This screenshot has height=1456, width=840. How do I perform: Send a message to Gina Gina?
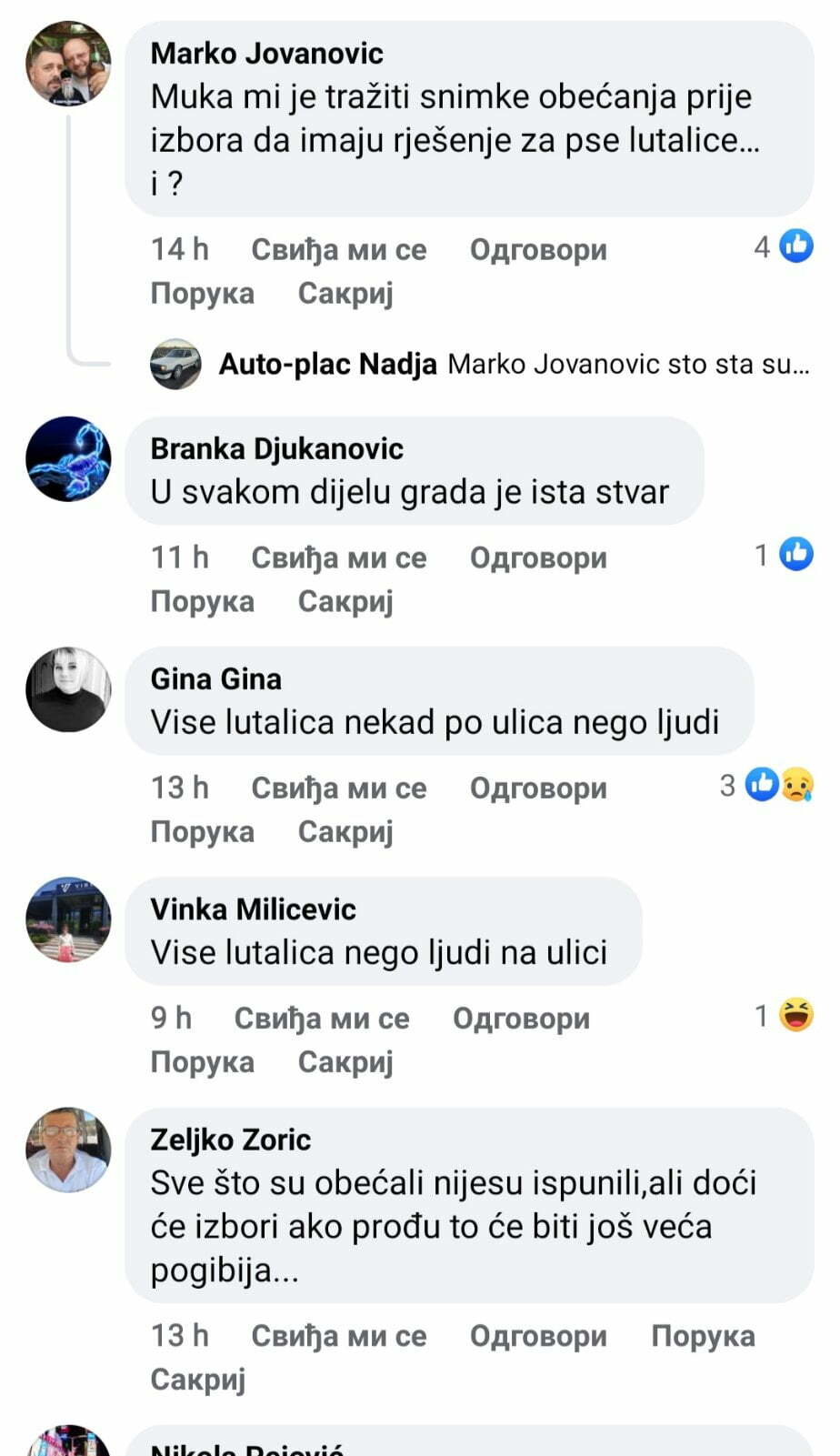(x=202, y=831)
